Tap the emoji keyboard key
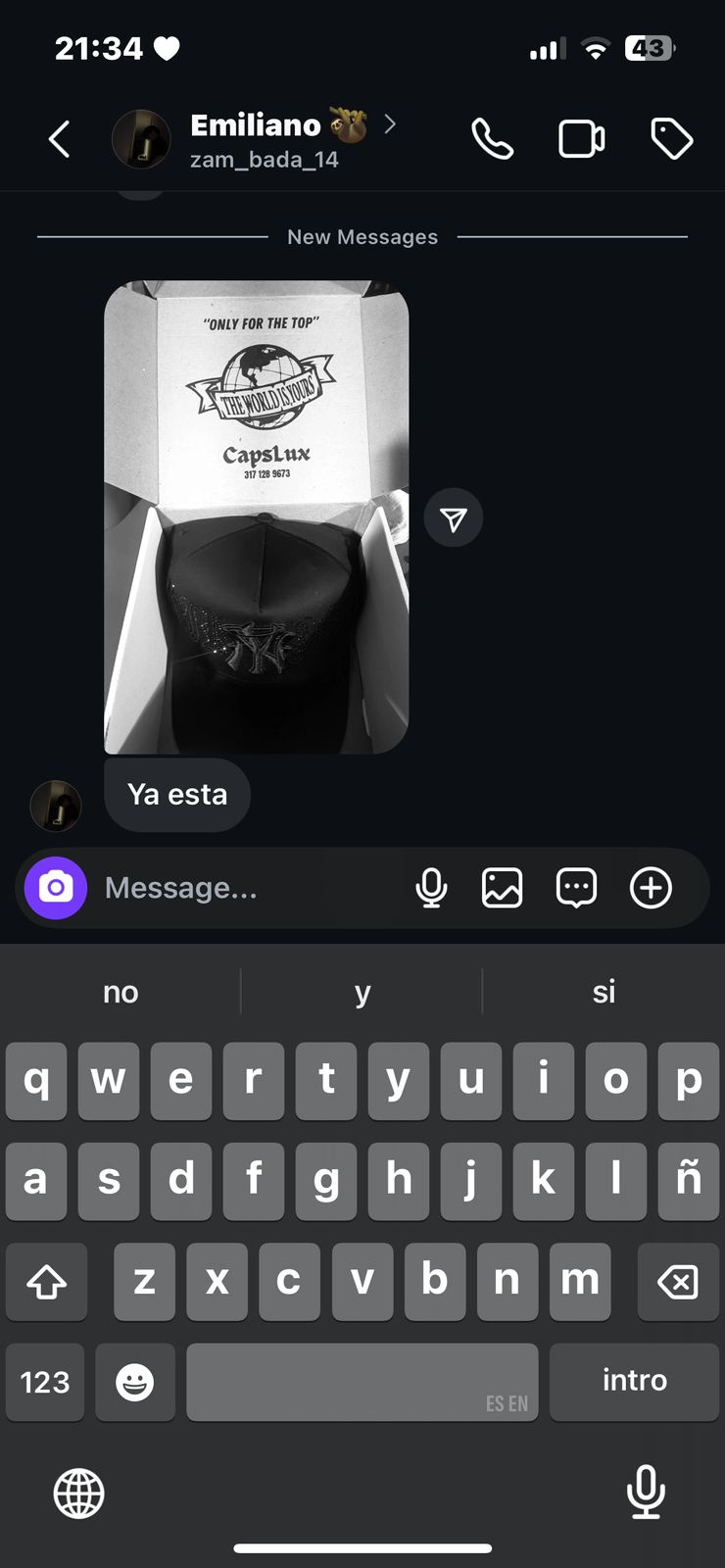 pyautogui.click(x=135, y=1382)
